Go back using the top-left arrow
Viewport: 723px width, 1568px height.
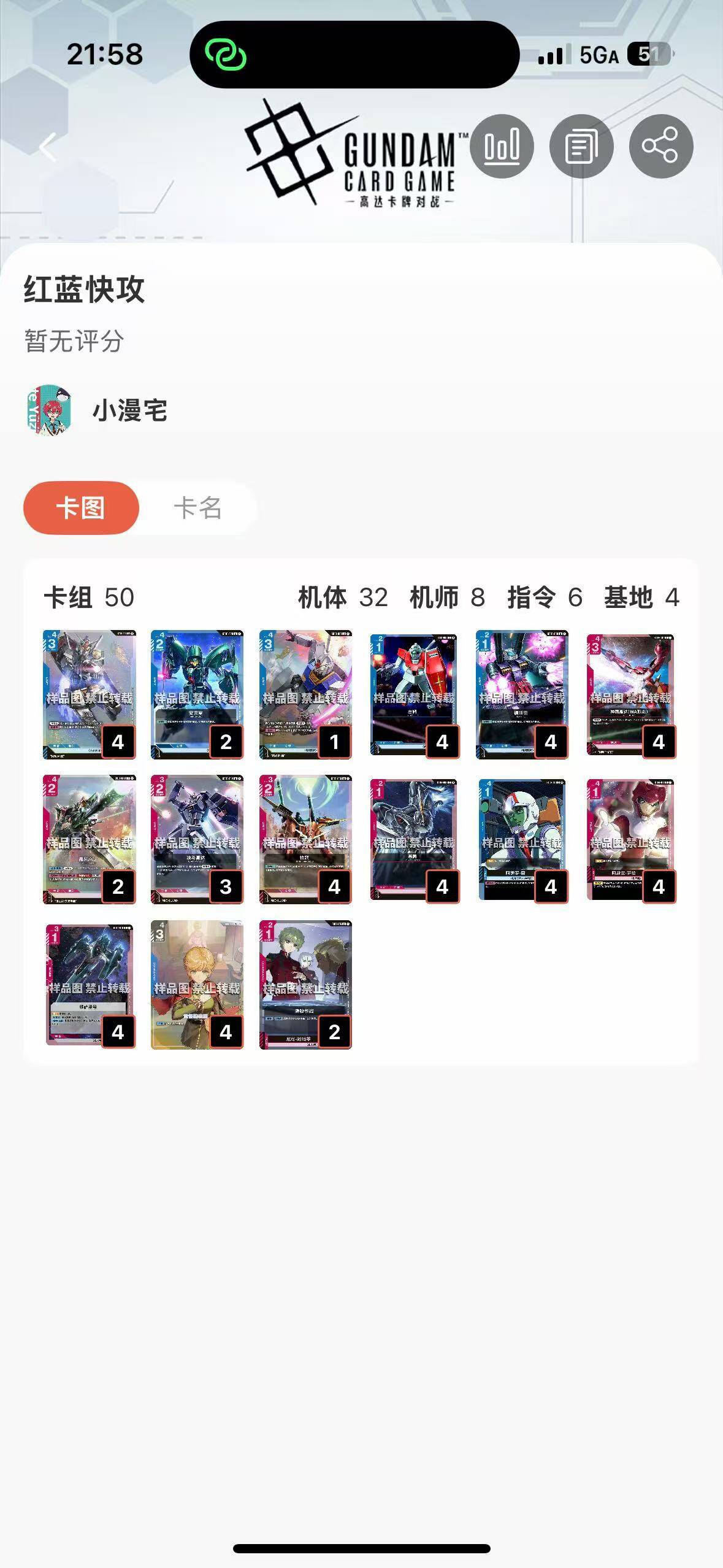[x=48, y=147]
